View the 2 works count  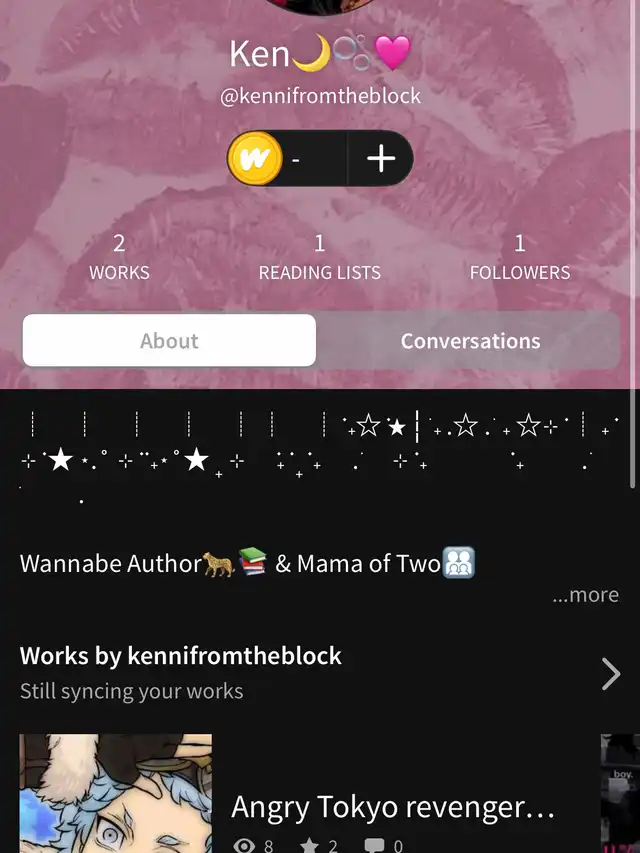pos(119,257)
